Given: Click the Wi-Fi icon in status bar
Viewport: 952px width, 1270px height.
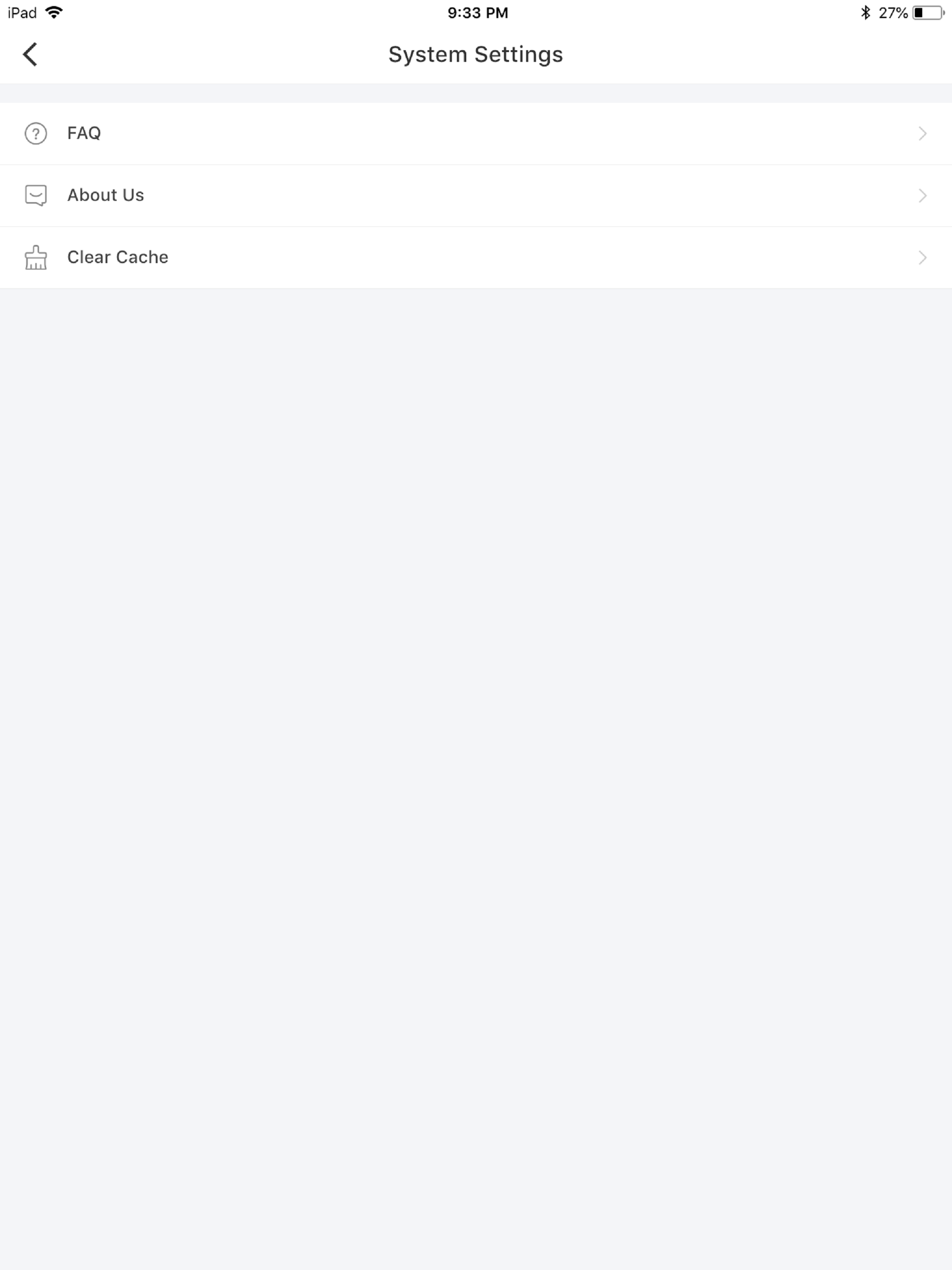Looking at the screenshot, I should 54,12.
